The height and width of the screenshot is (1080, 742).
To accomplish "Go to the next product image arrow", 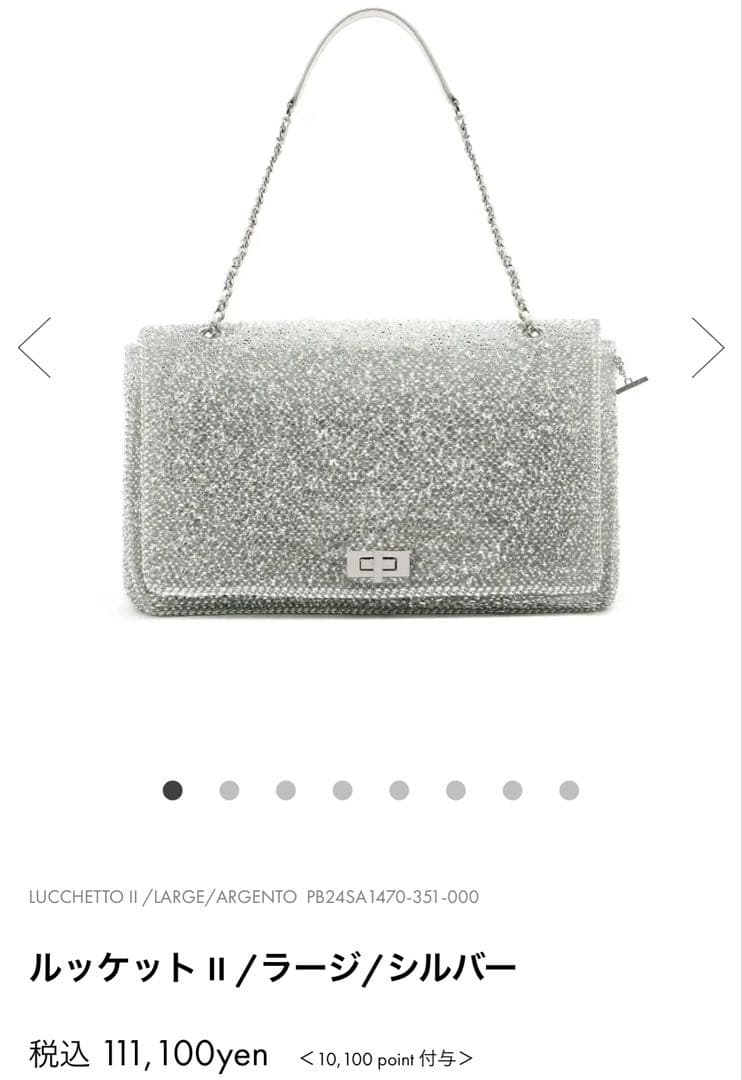I will (708, 347).
